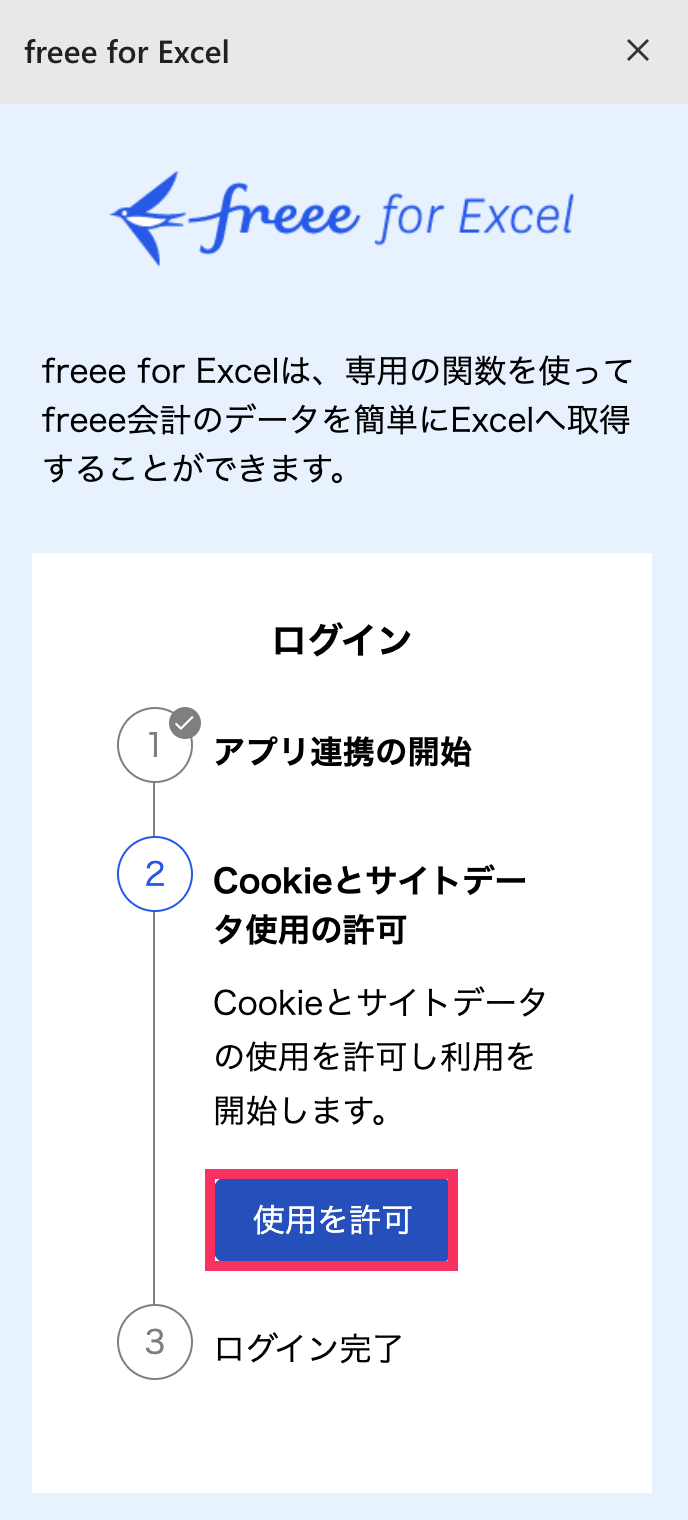Close the freee for Excel panel
Screen dimensions: 688x1520
point(638,51)
